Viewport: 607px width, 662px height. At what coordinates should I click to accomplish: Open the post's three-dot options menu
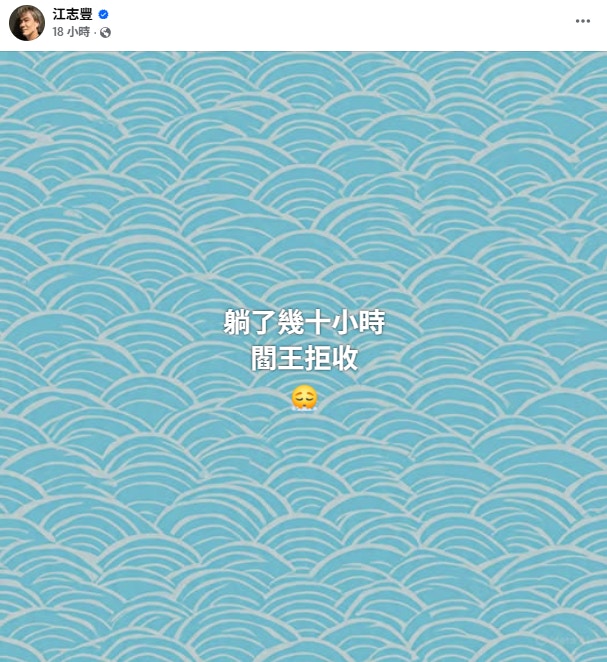pos(583,21)
